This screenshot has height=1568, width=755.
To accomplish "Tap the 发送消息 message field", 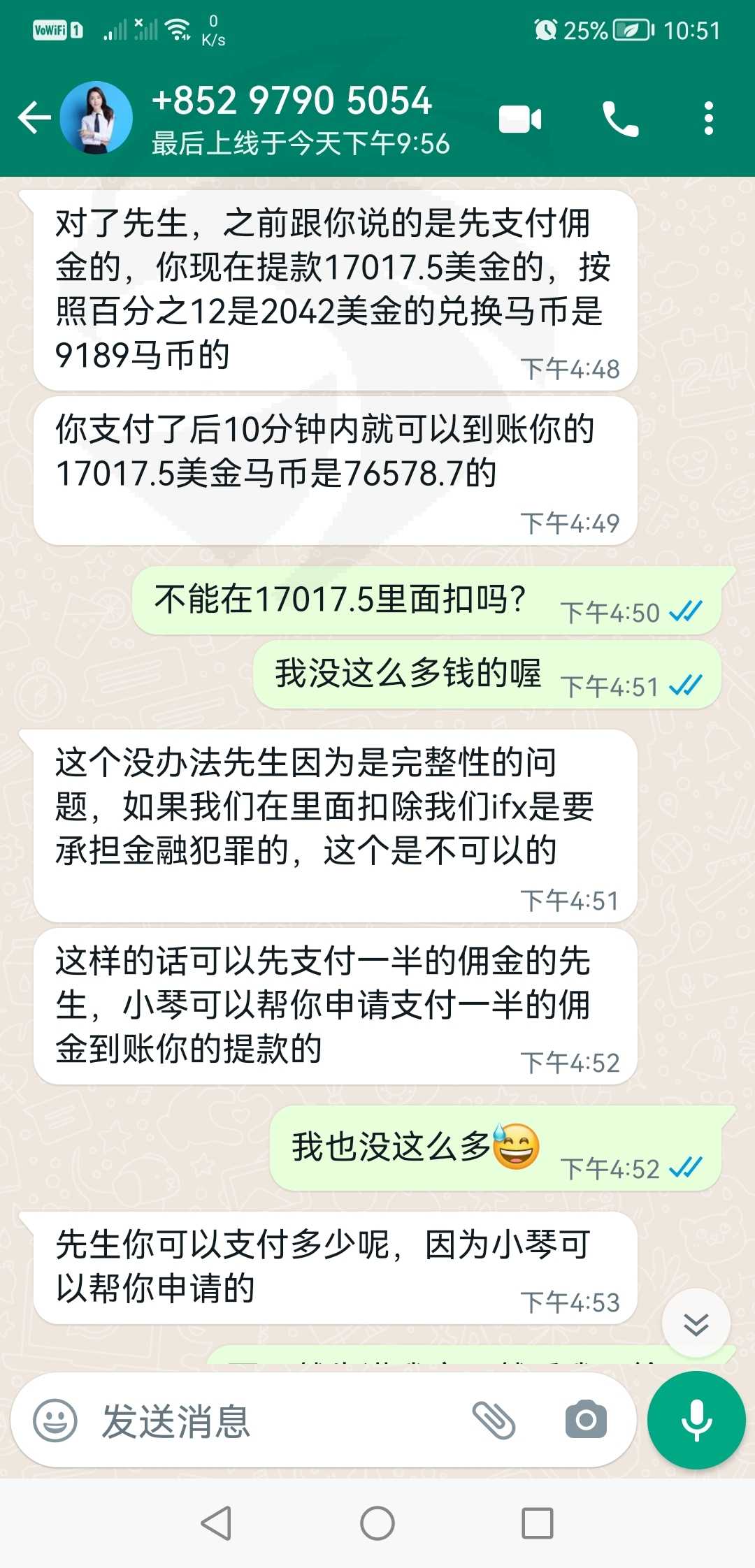I will pos(280,1421).
